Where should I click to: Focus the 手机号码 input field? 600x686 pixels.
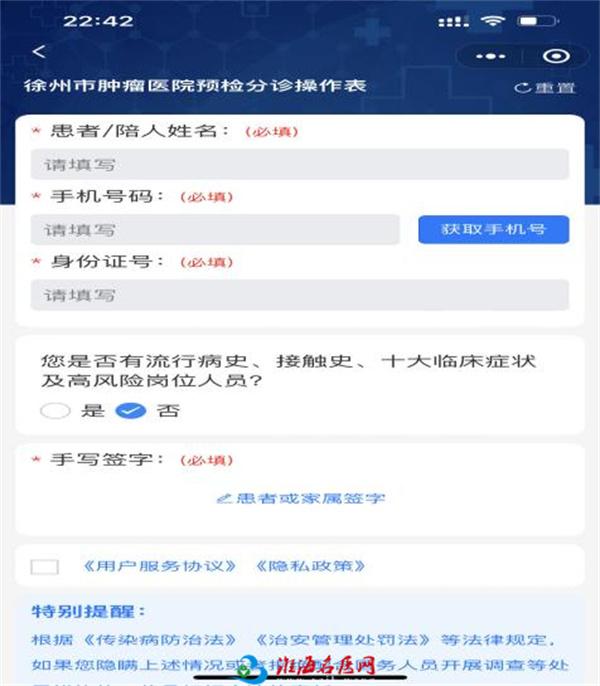pos(215,230)
